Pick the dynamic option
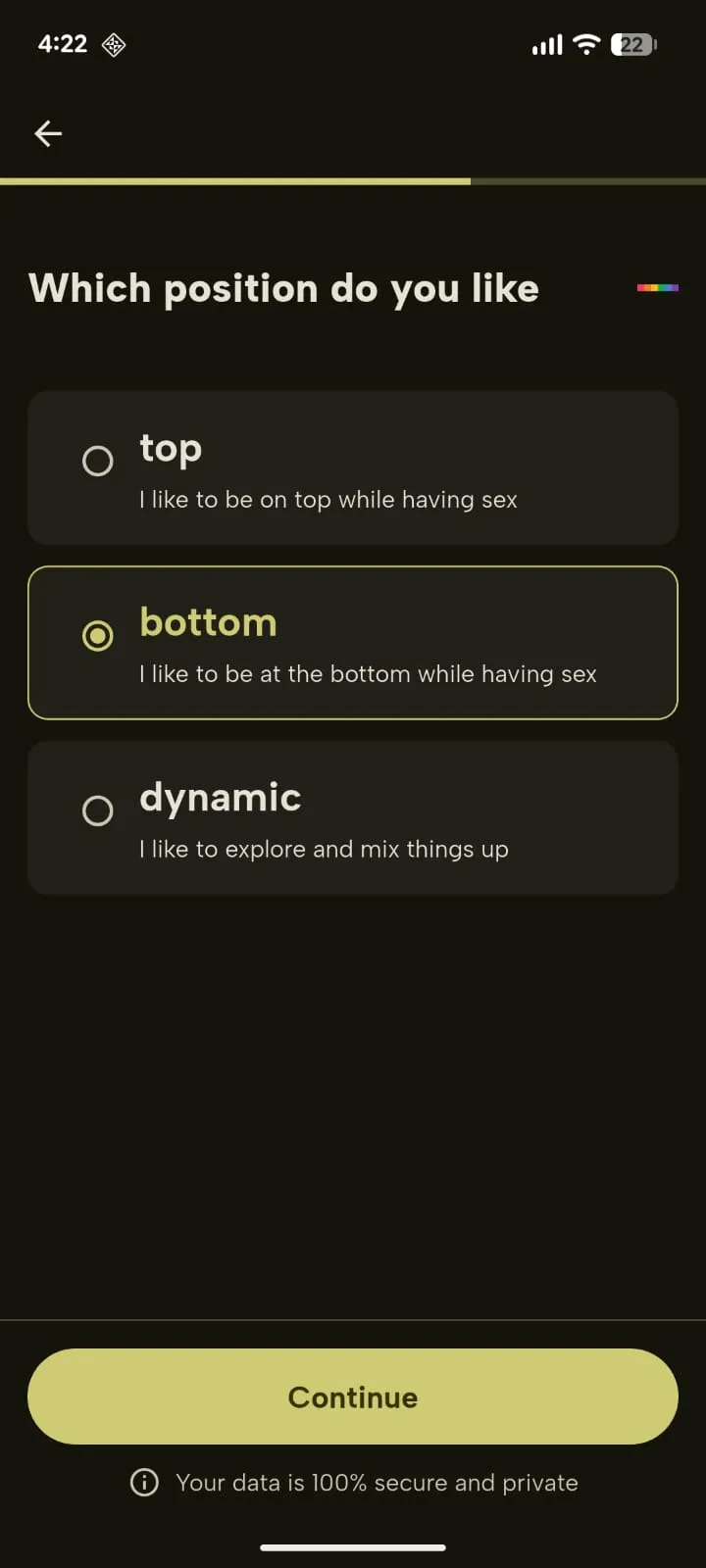Screen dimensions: 706x1568 pos(352,817)
